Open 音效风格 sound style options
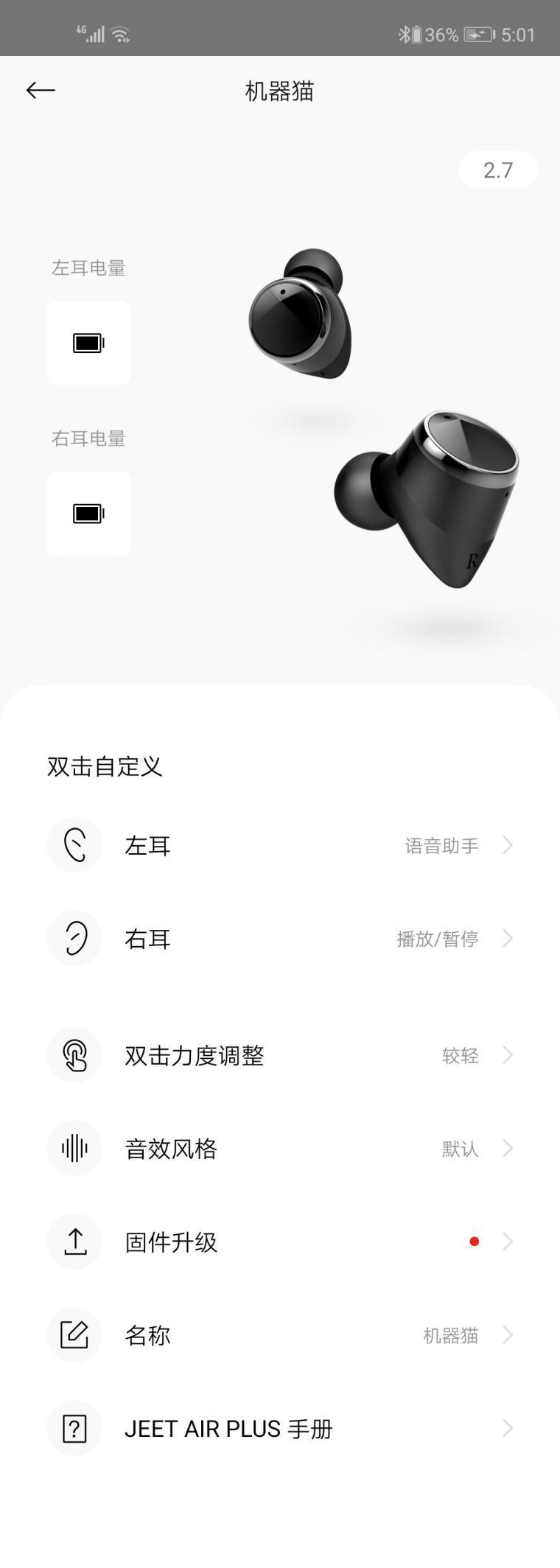560x1568 pixels. click(280, 1149)
